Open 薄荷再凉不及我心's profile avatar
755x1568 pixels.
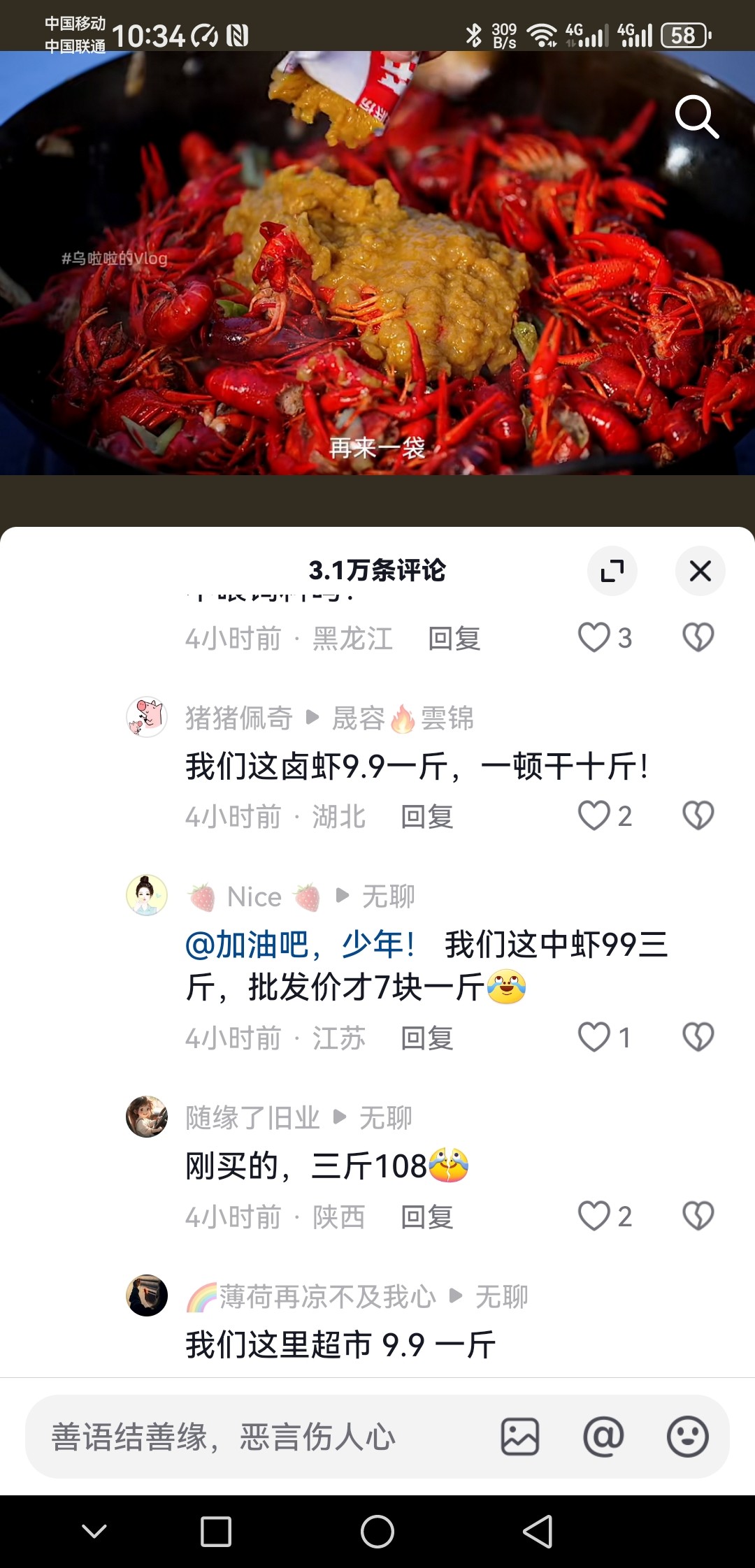tap(147, 1295)
